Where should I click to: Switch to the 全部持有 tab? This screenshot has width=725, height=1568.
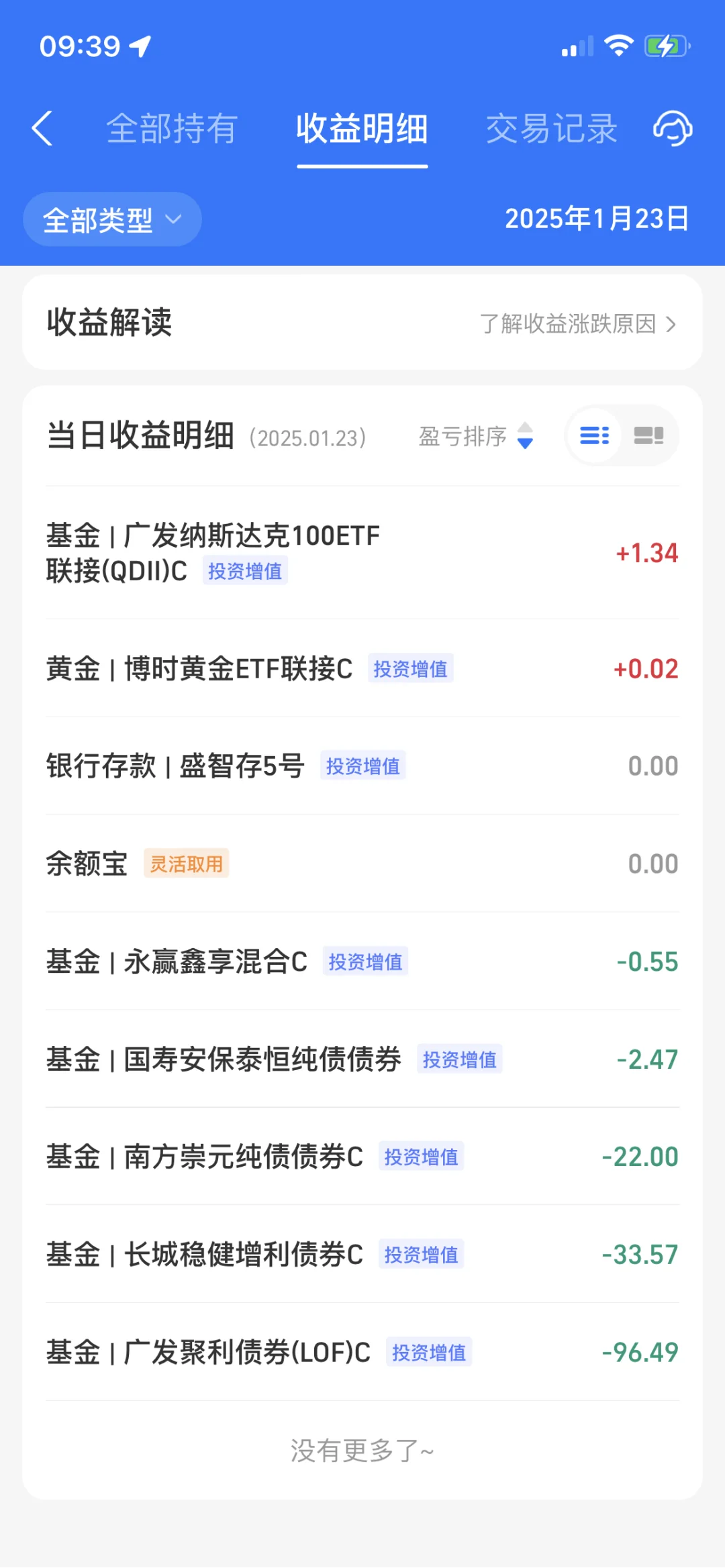pos(172,128)
